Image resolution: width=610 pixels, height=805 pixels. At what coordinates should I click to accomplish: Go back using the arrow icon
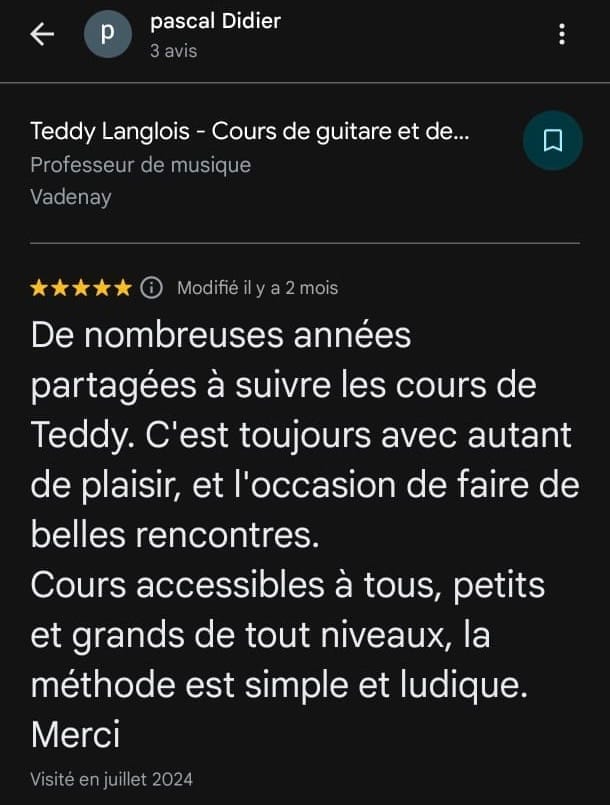point(42,34)
